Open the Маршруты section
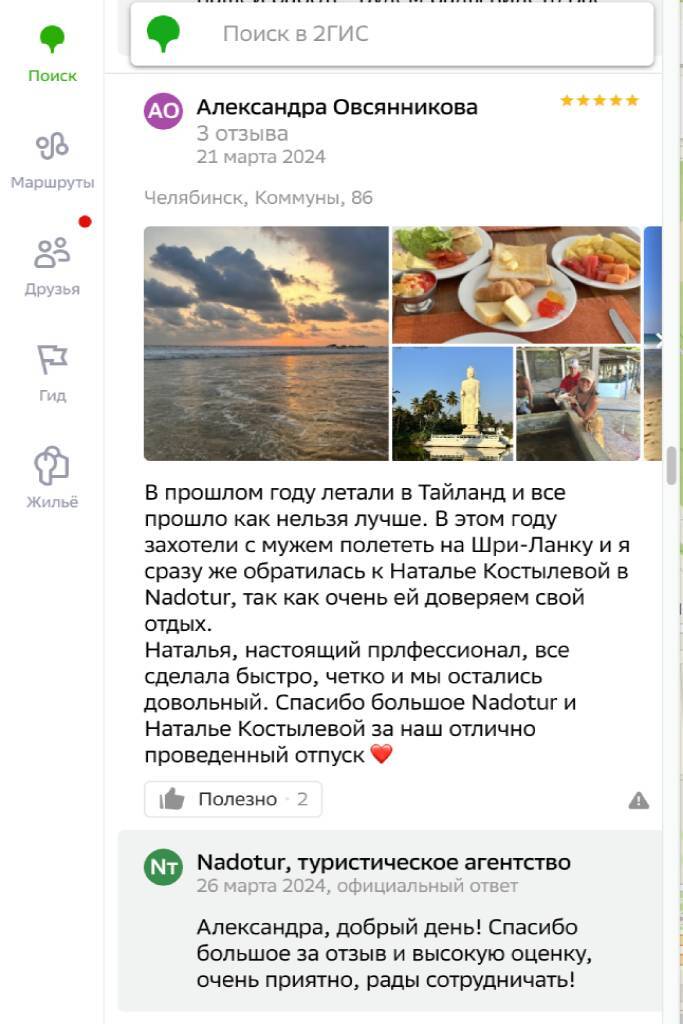Viewport: 683px width, 1024px height. 52,160
